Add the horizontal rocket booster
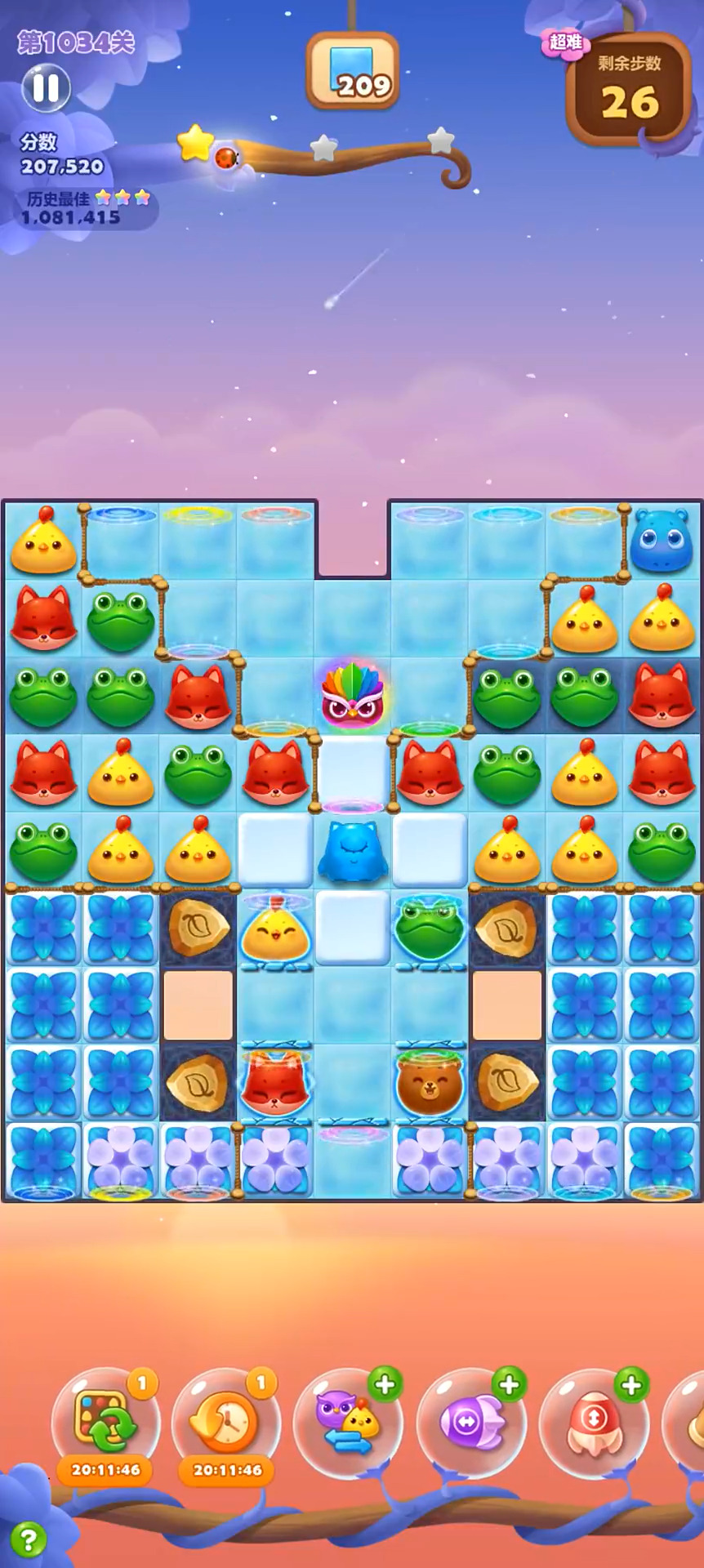The width and height of the screenshot is (704, 1568). (x=508, y=1385)
